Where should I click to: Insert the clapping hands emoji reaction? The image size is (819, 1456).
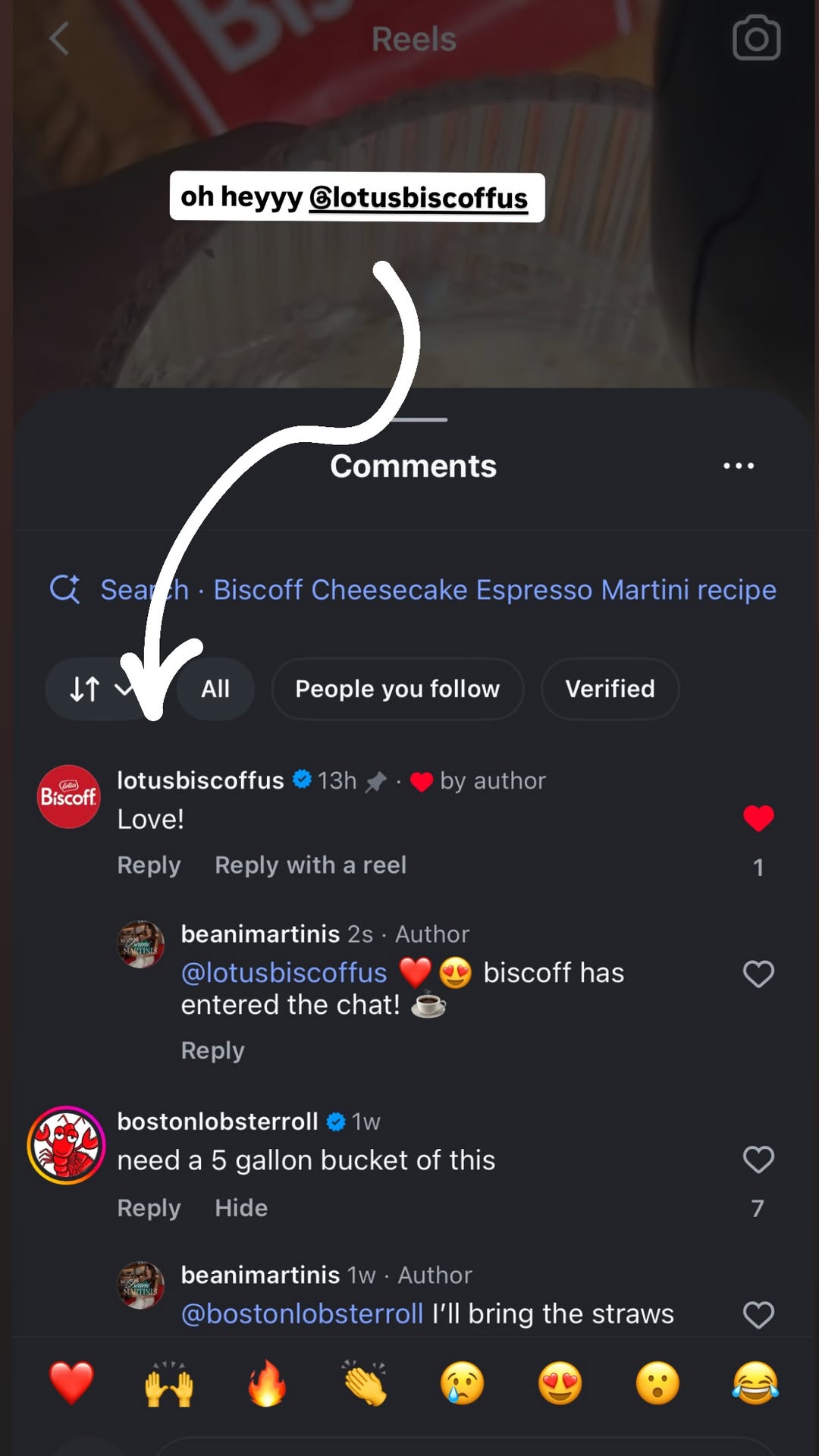click(x=365, y=1383)
